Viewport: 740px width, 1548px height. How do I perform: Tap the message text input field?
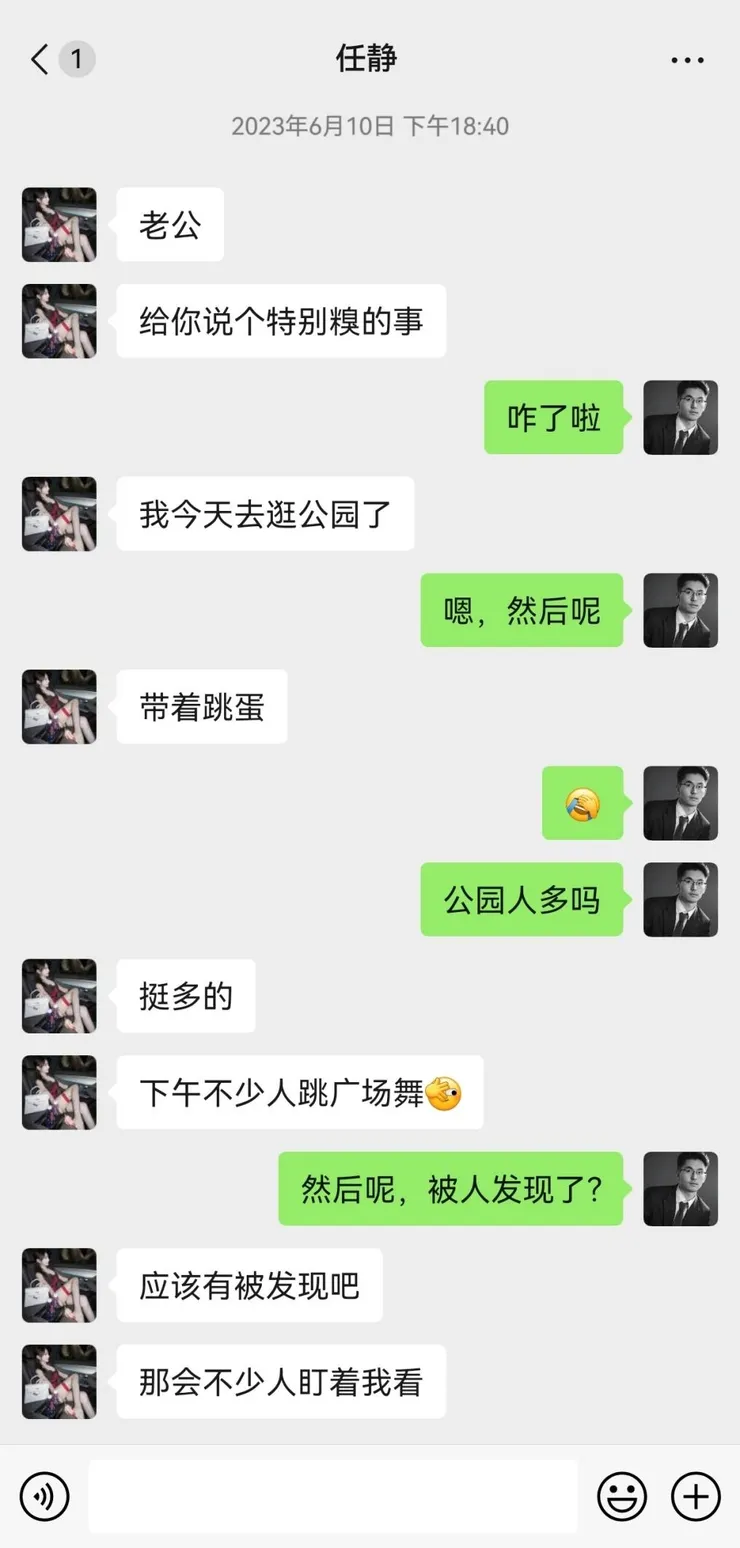click(333, 1496)
